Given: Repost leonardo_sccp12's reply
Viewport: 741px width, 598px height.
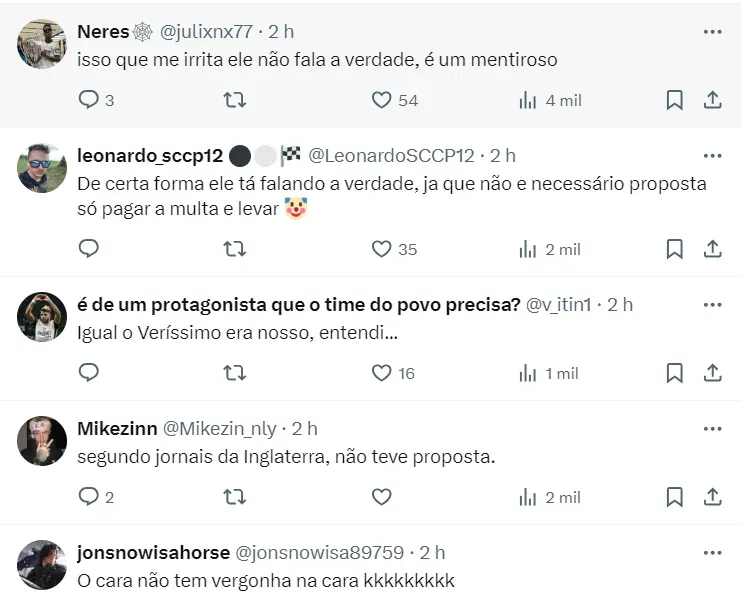Looking at the screenshot, I should tap(234, 249).
